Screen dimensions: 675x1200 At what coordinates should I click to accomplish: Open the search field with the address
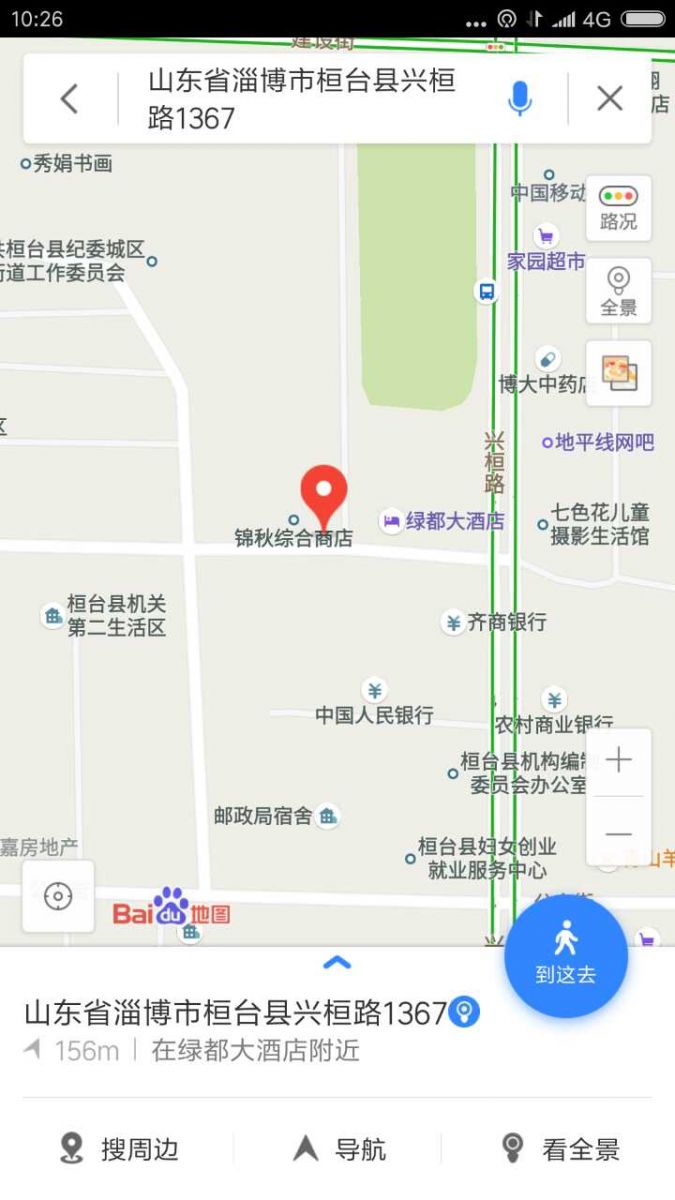[310, 99]
